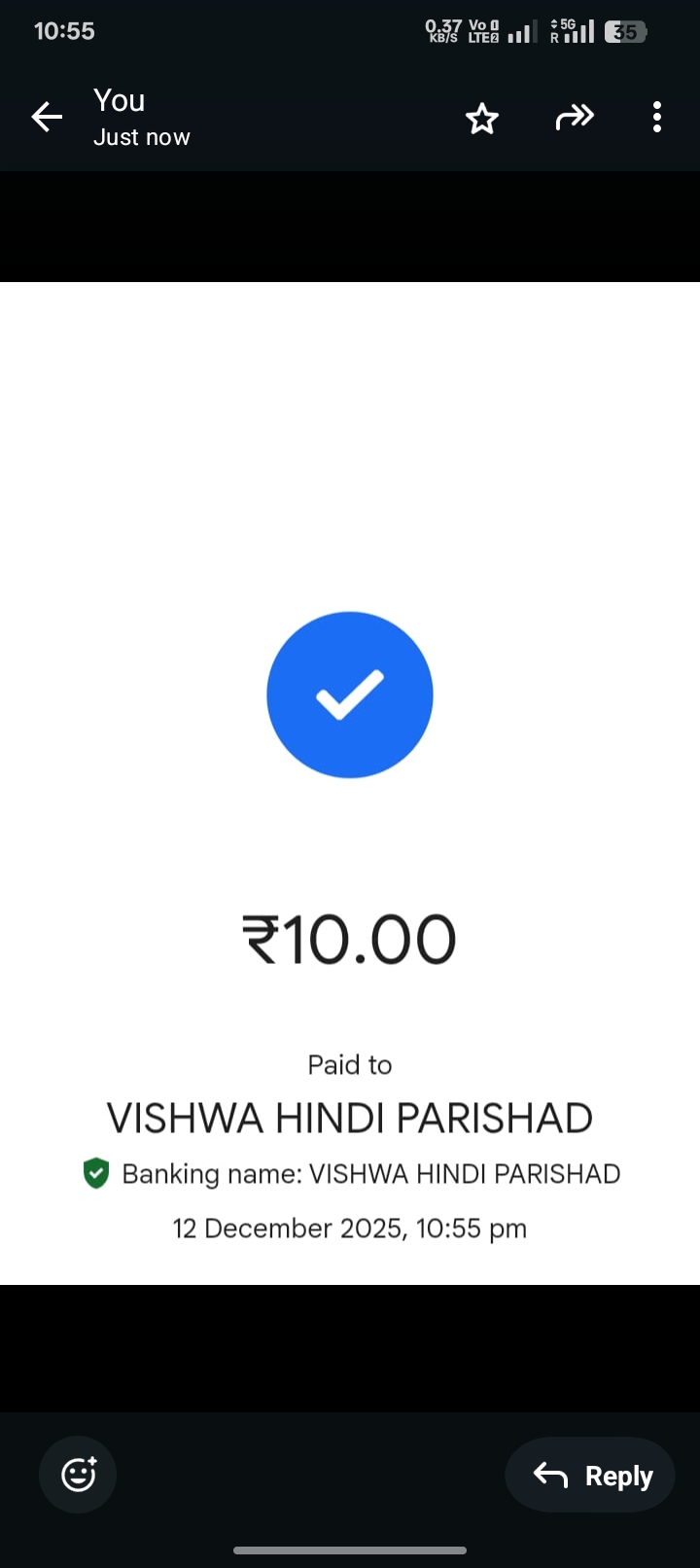Open the three-dot overflow menu

pos(657,118)
